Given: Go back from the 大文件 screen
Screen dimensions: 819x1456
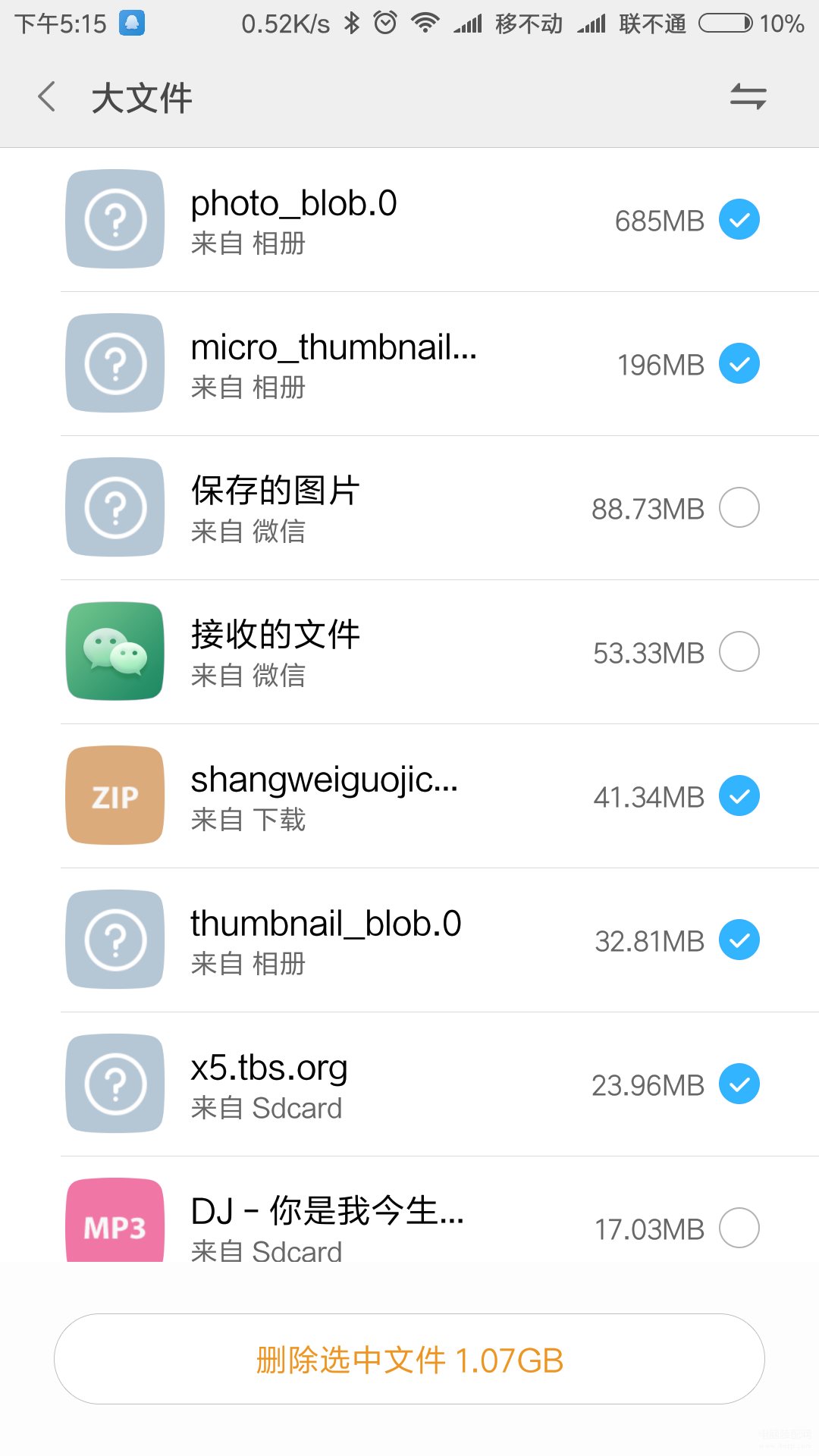Looking at the screenshot, I should pos(47,97).
